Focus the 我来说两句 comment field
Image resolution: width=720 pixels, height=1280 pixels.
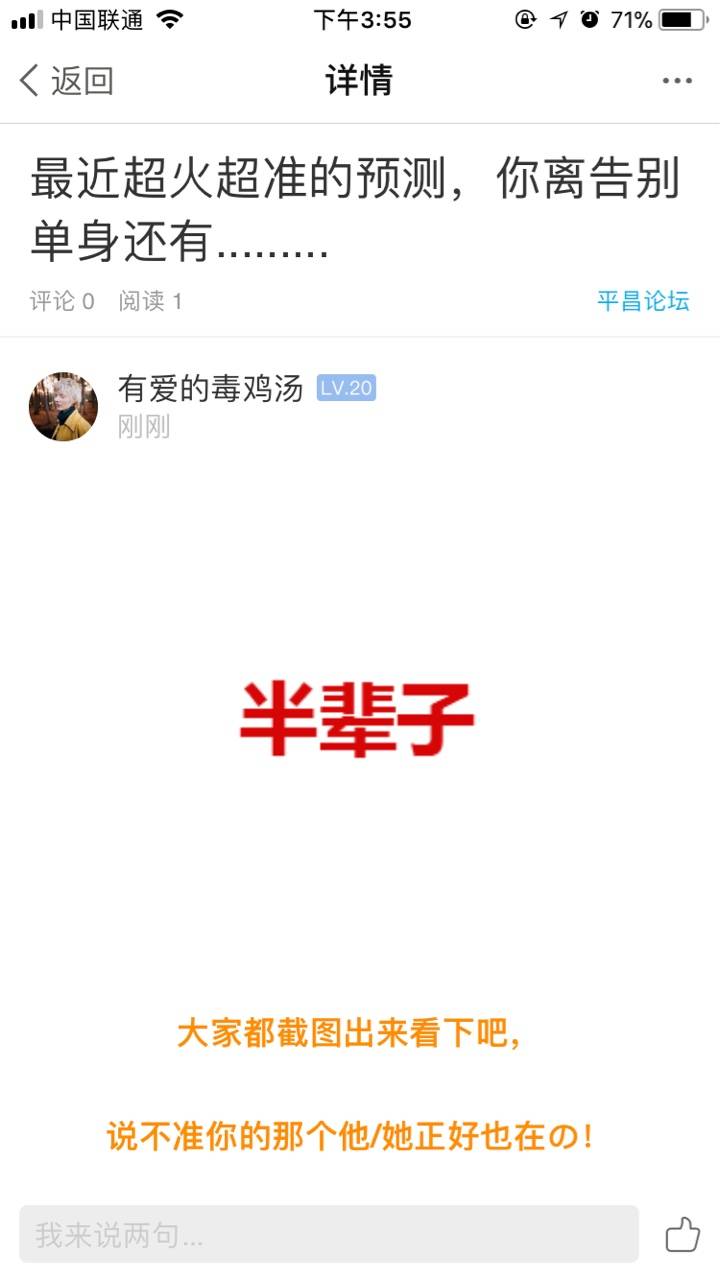(x=329, y=1235)
